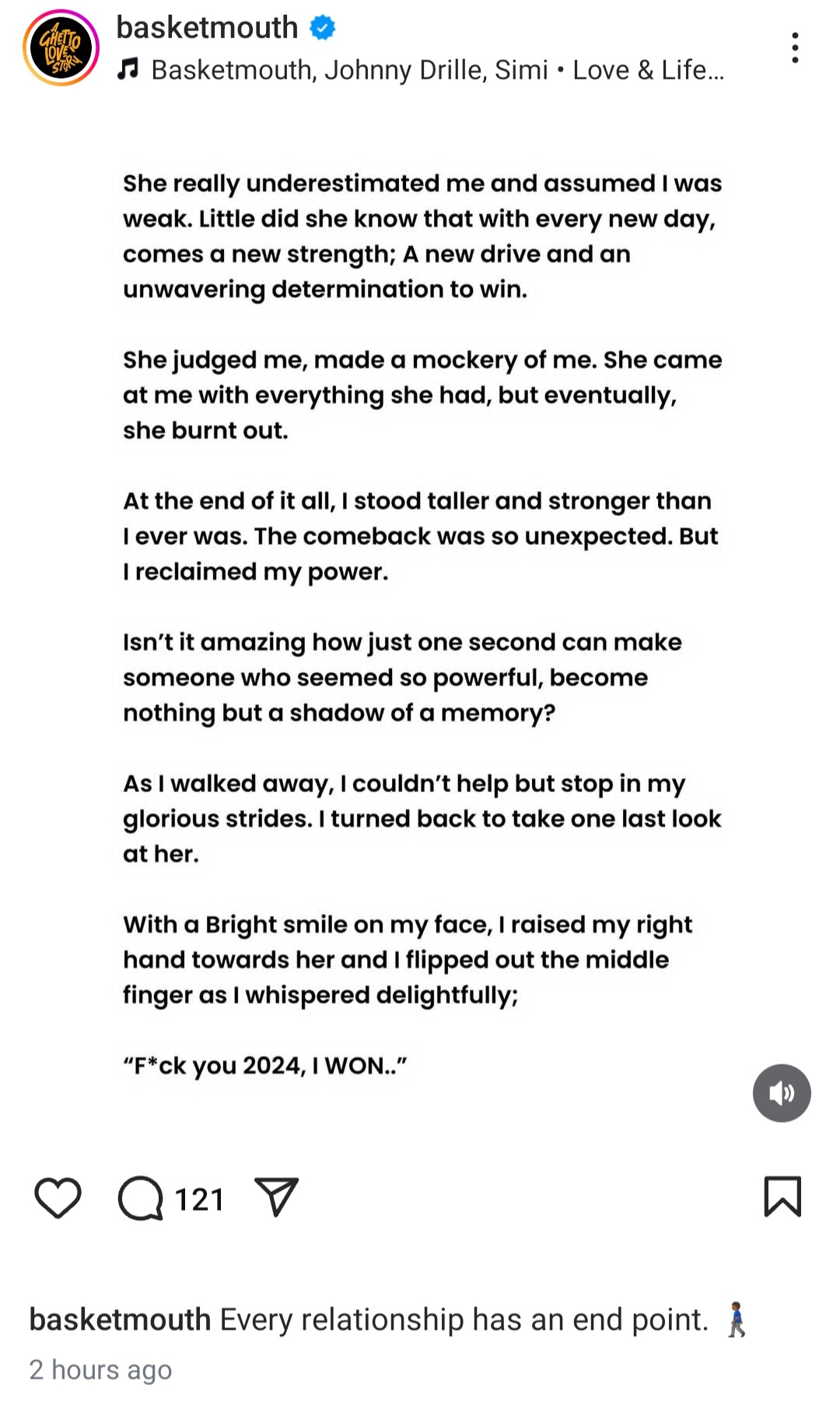Like basketmouth's post with heart icon
The image size is (840, 1413).
click(58, 1197)
